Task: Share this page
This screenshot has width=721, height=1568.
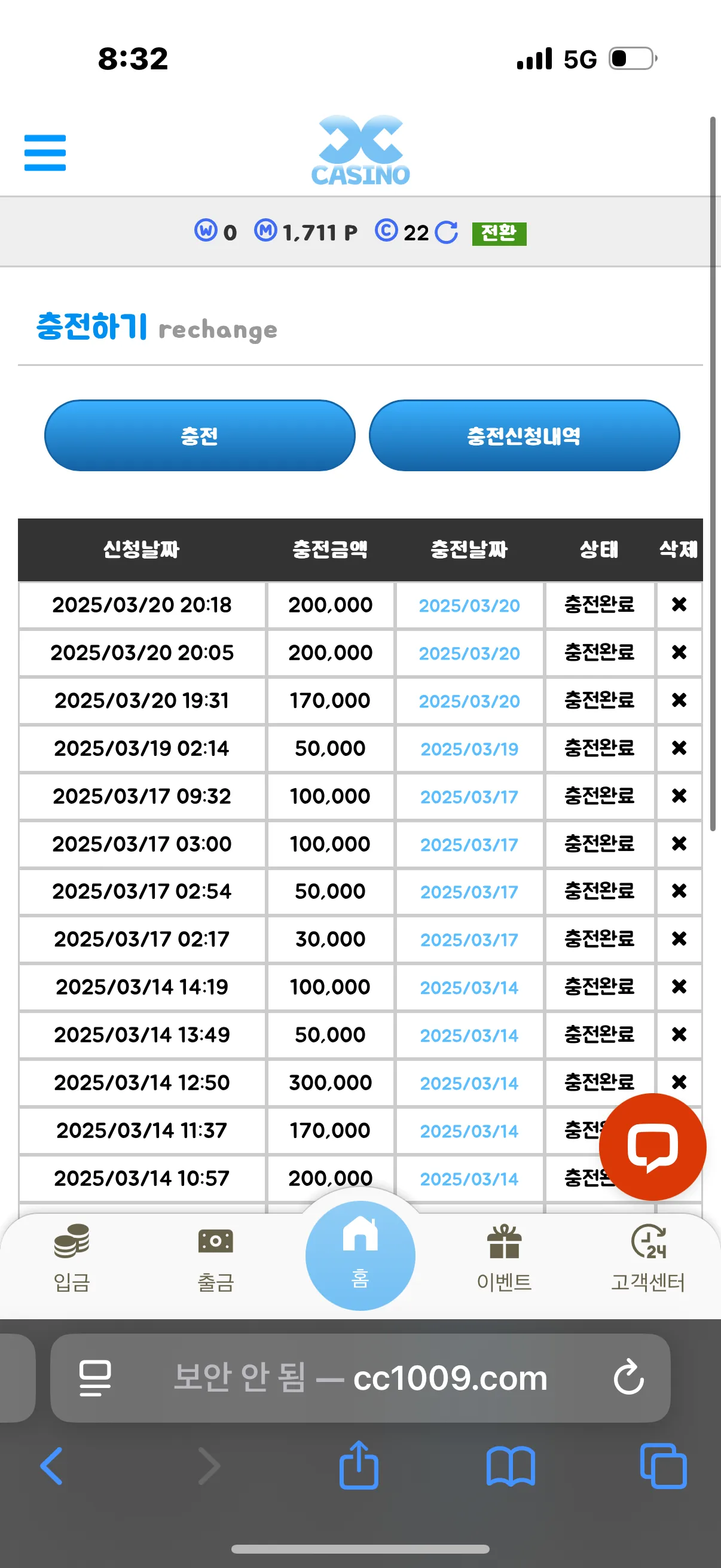Action: (x=359, y=1465)
